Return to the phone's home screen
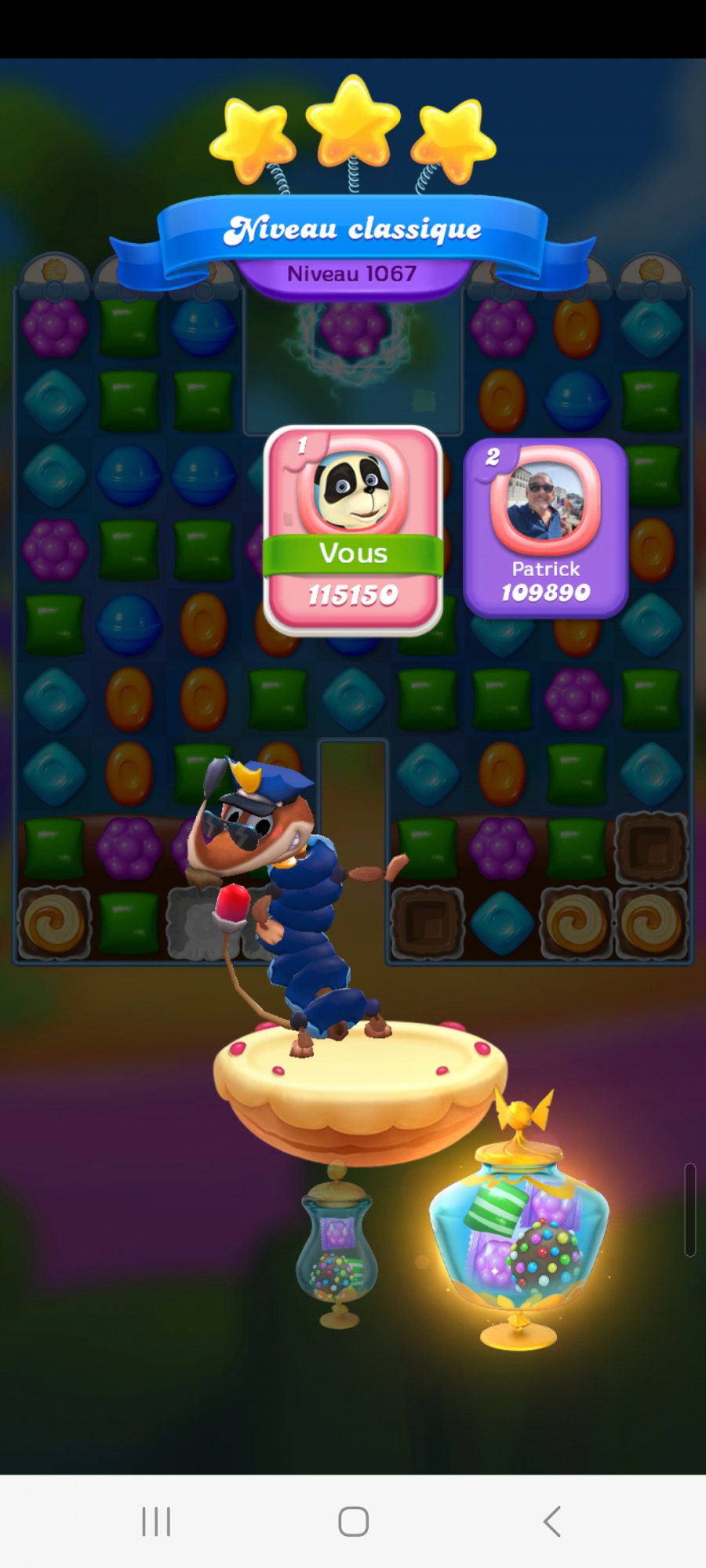This screenshot has width=706, height=1568. tap(353, 1521)
